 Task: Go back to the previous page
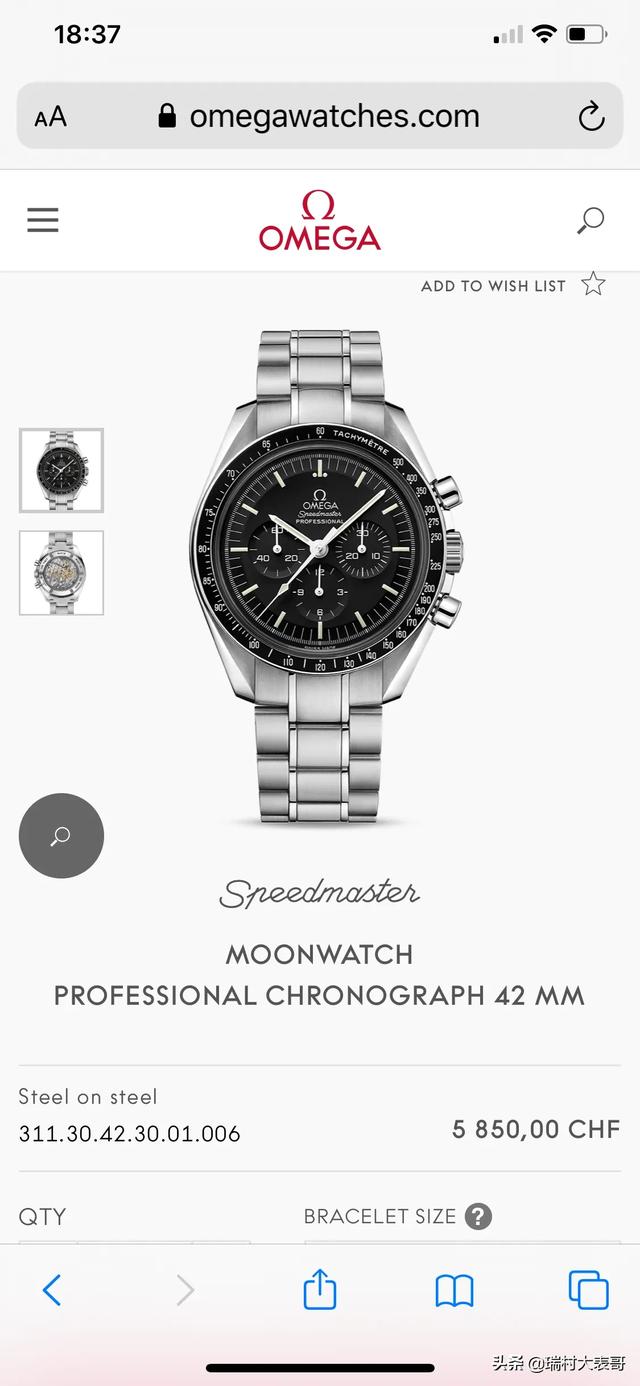pos(52,1290)
